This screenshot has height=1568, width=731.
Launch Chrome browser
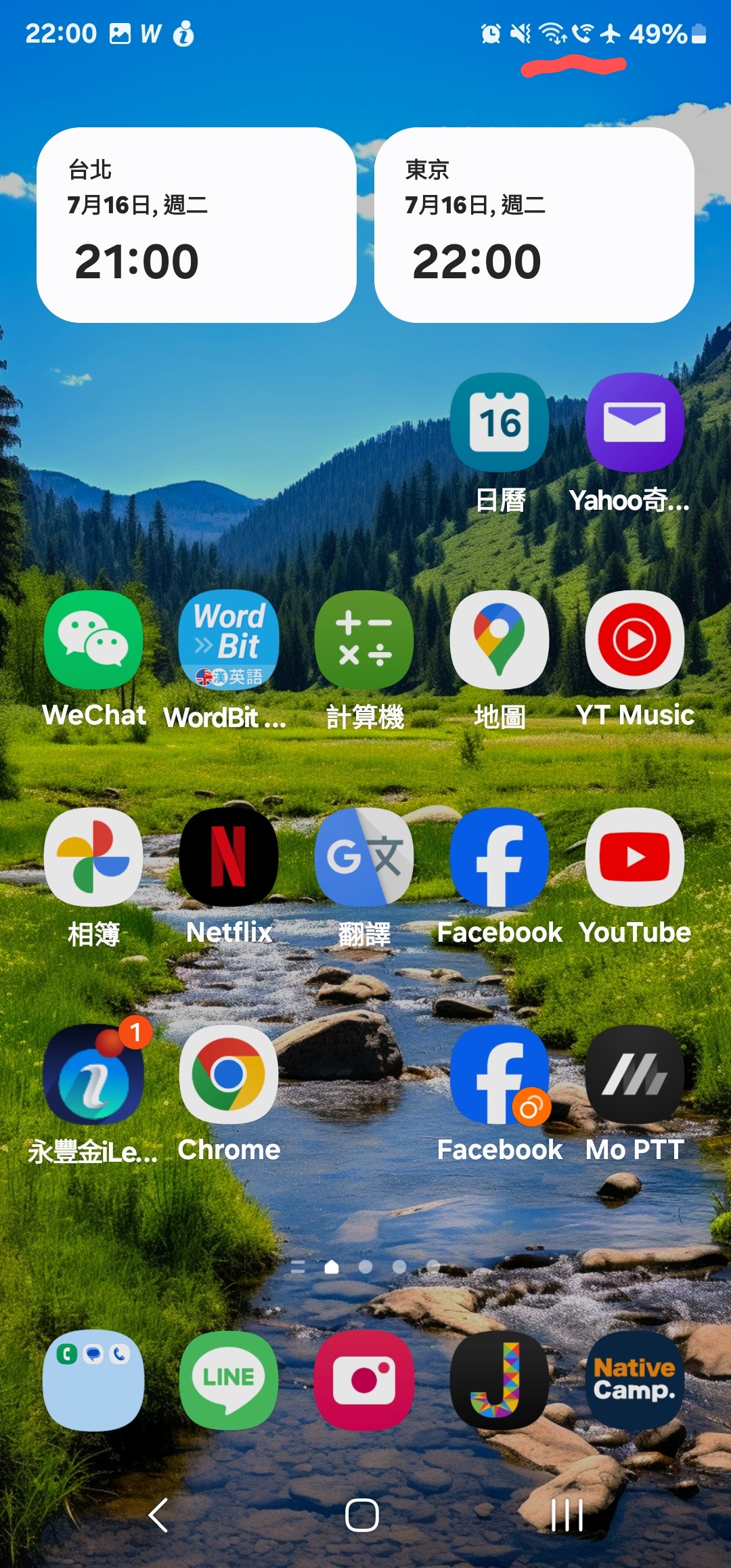[x=229, y=1075]
